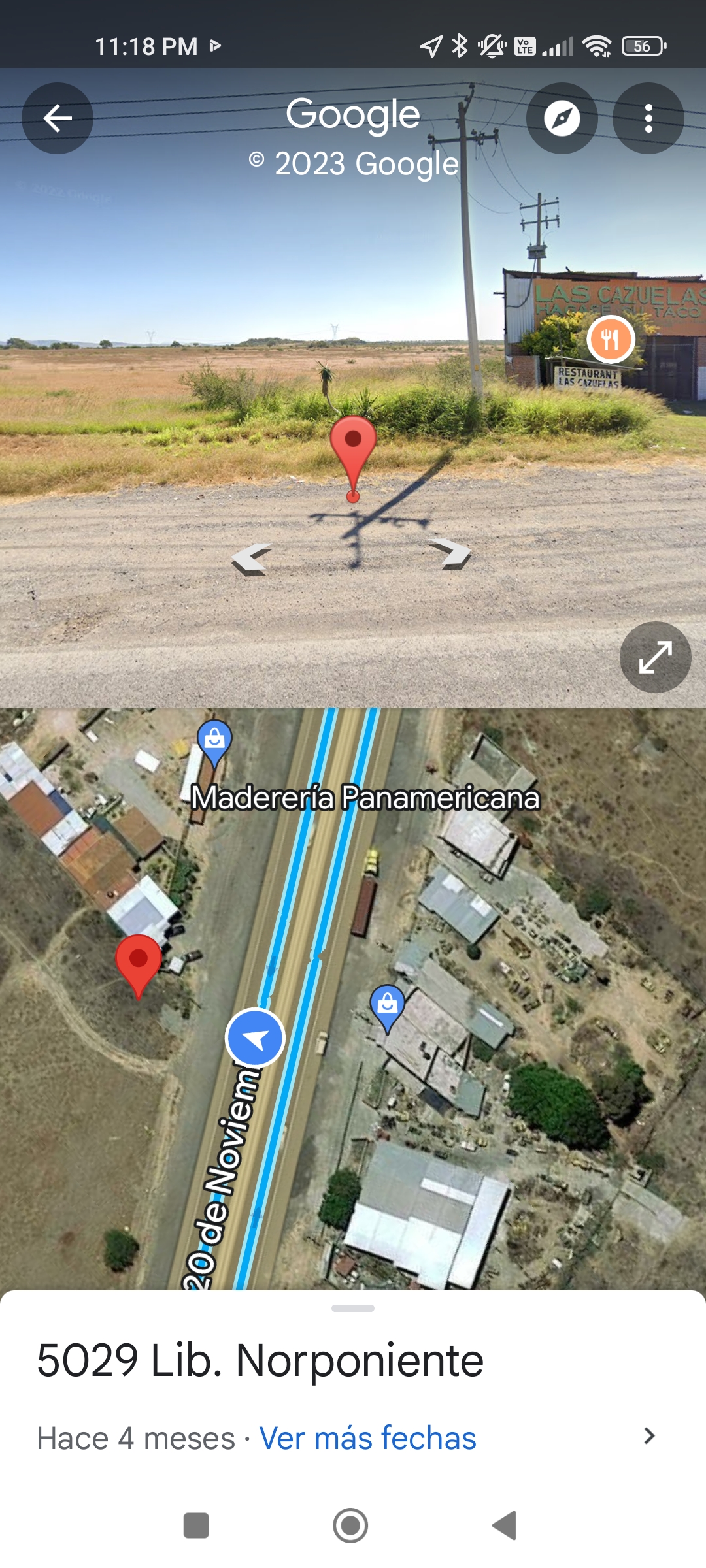Expand Street View to full screen
The image size is (706, 1568).
[x=655, y=657]
